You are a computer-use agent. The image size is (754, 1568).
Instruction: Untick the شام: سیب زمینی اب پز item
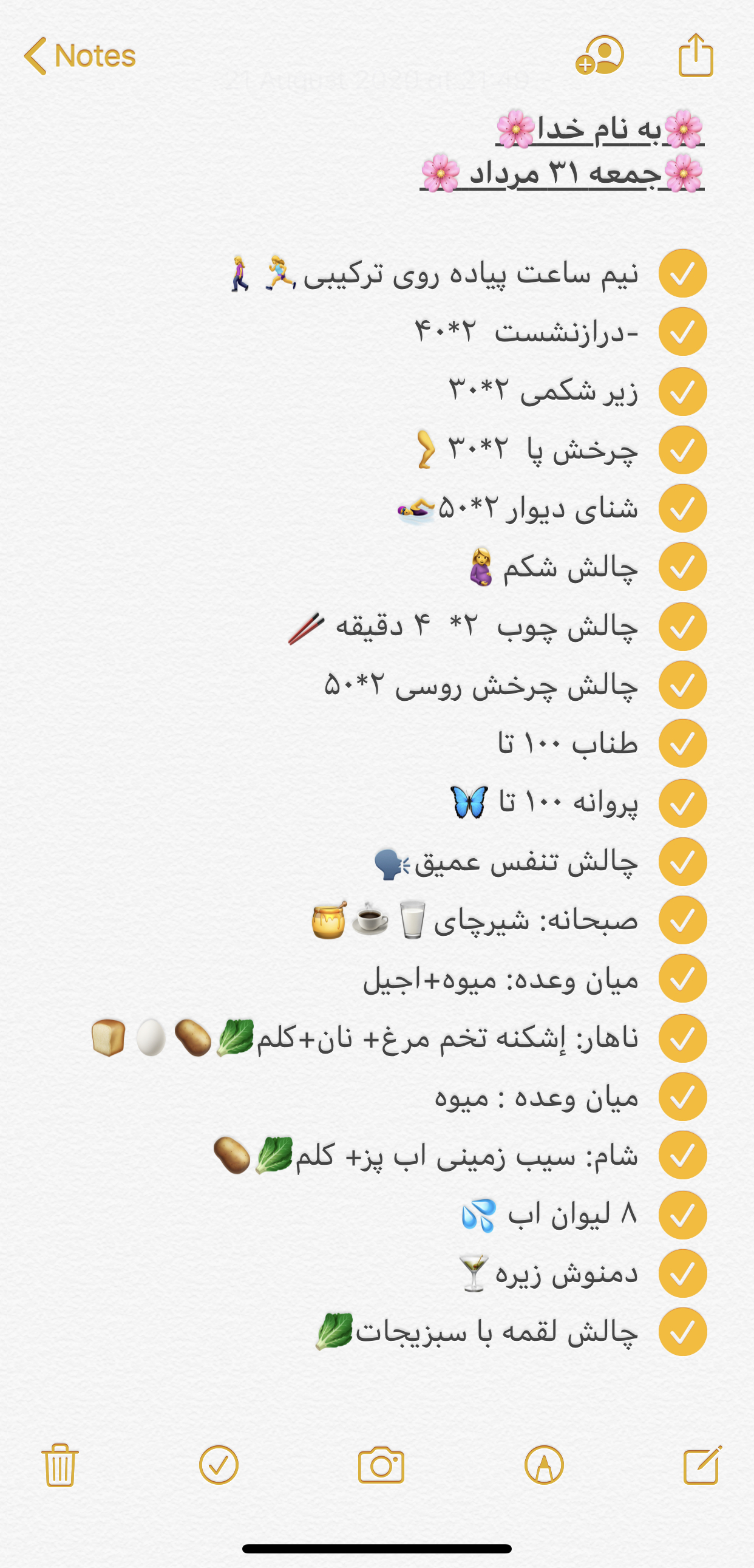pyautogui.click(x=682, y=1154)
